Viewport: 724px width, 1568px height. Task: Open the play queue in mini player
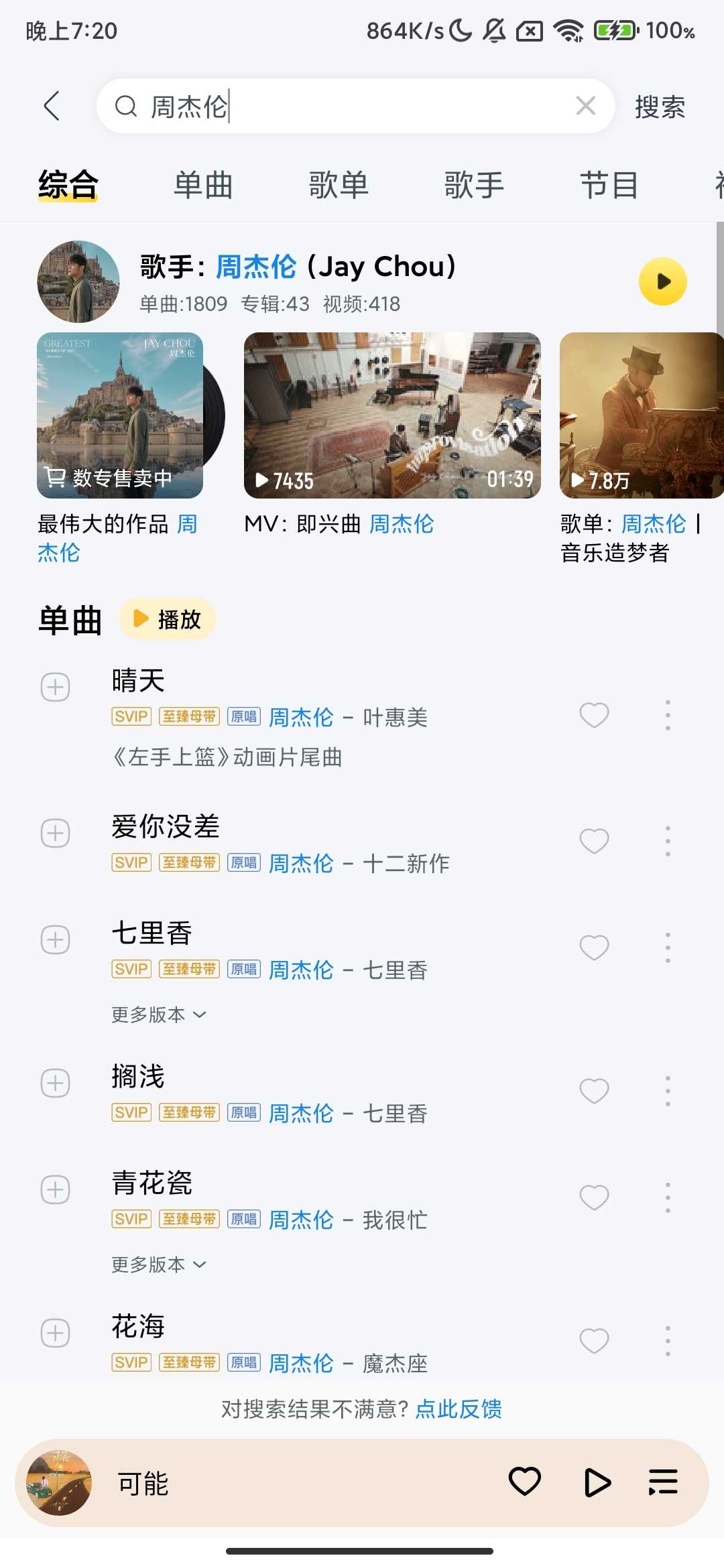[x=663, y=1482]
